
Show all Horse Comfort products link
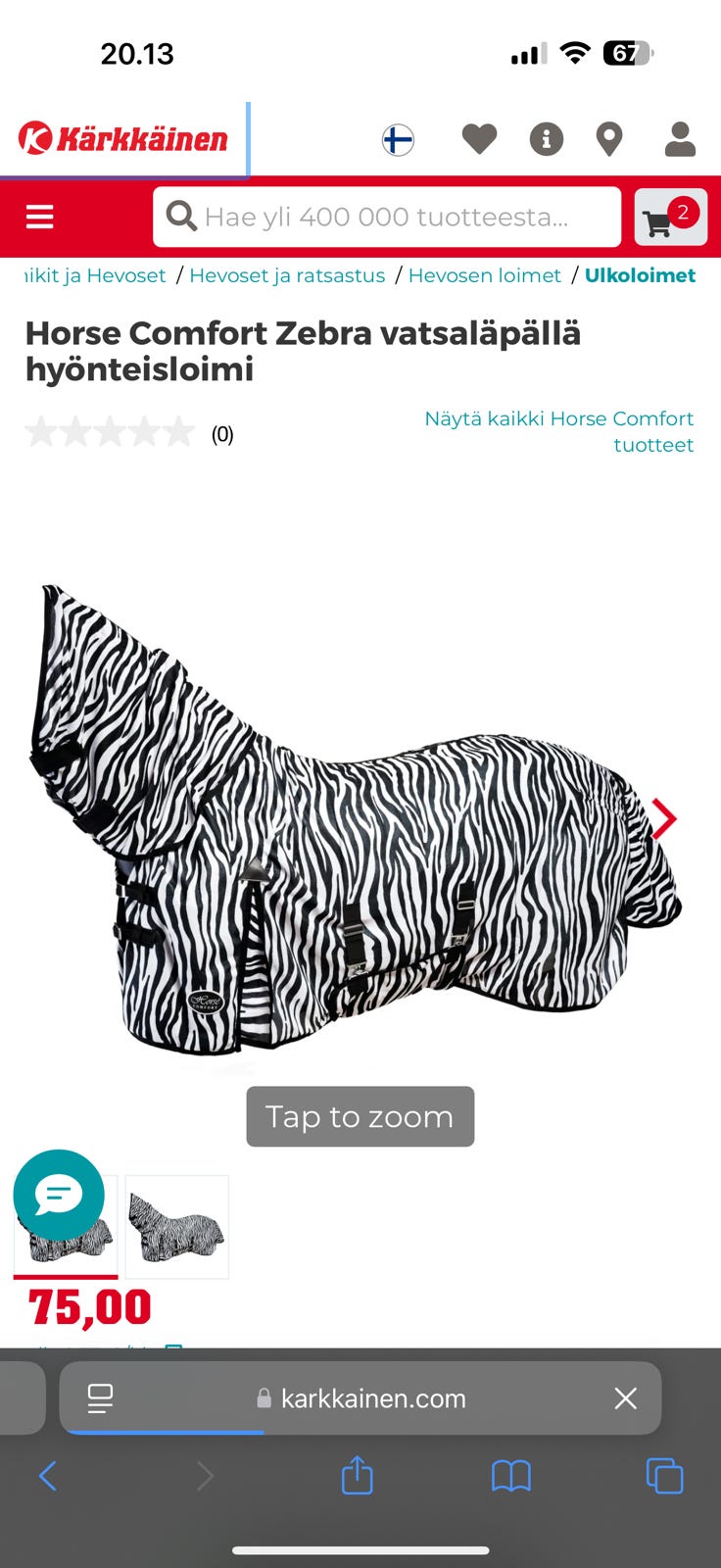[x=559, y=431]
